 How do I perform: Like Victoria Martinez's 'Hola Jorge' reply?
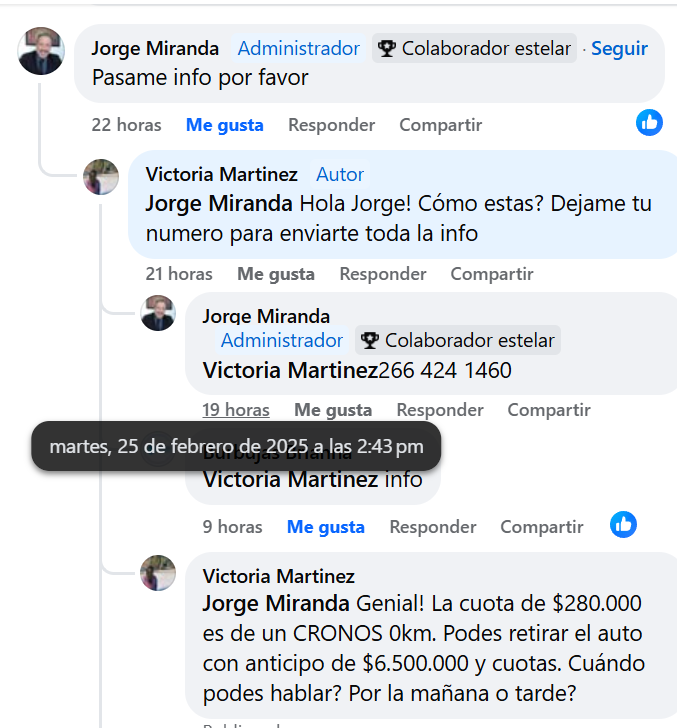coord(275,274)
